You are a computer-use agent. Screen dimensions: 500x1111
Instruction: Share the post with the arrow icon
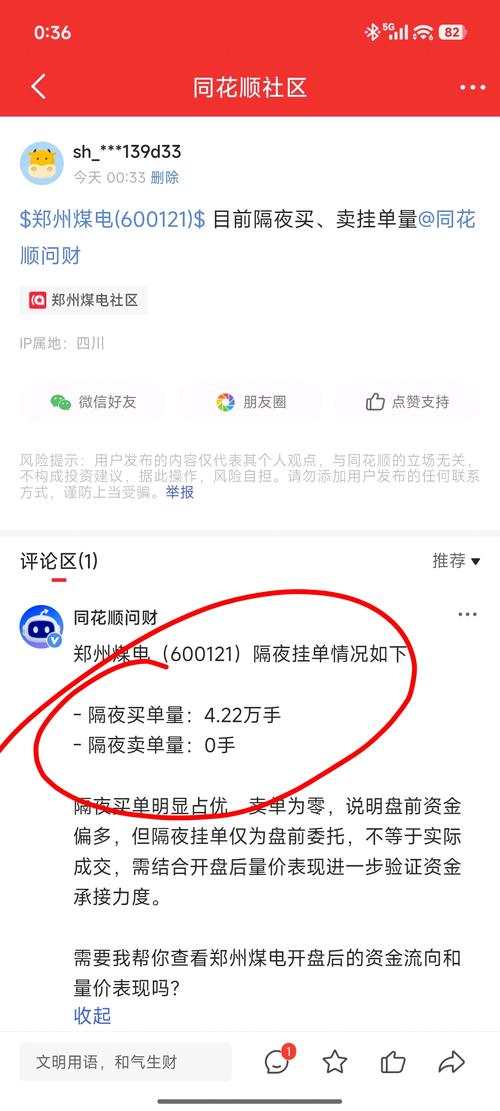(x=452, y=1062)
